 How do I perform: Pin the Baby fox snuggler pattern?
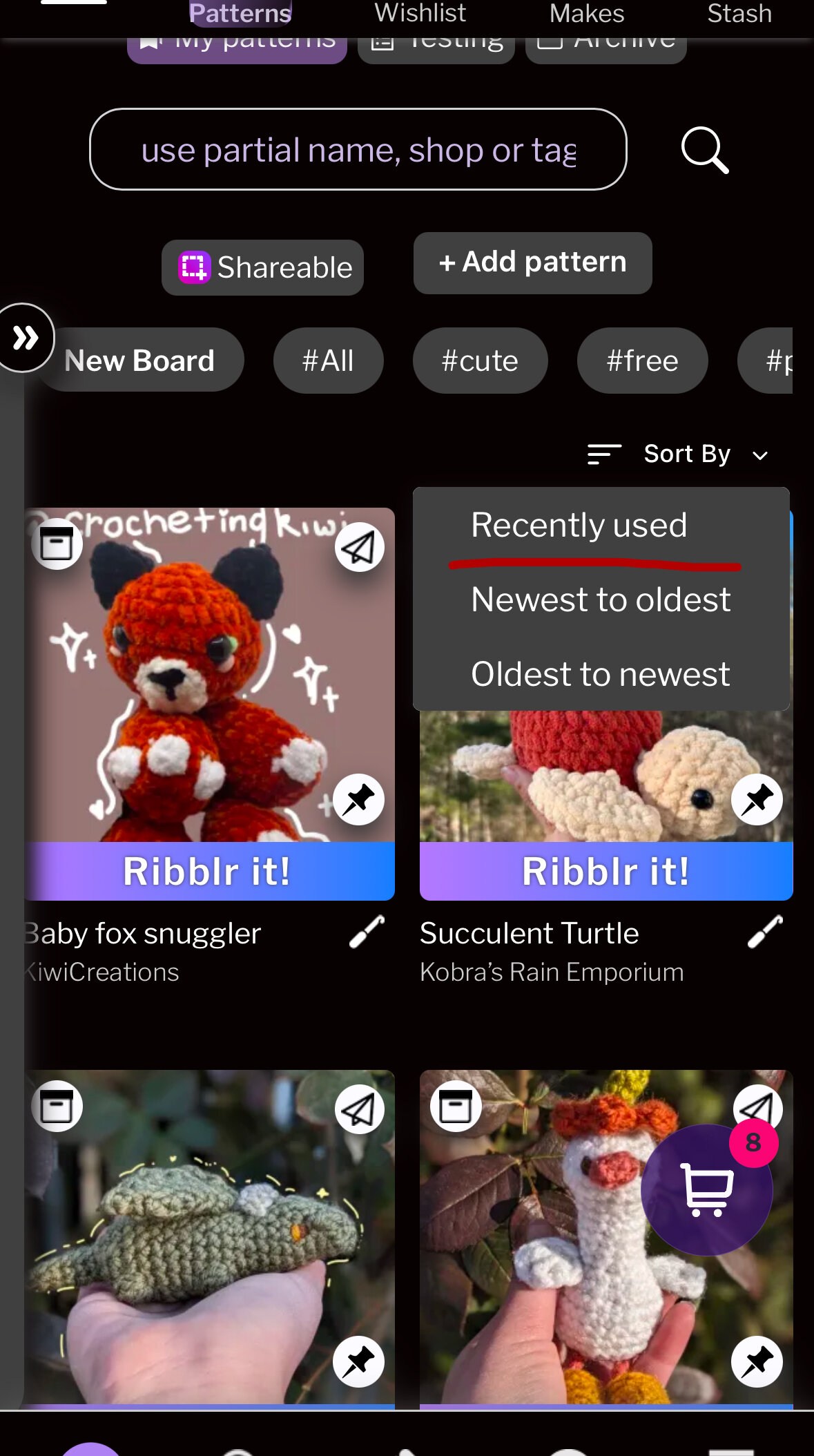pyautogui.click(x=358, y=800)
